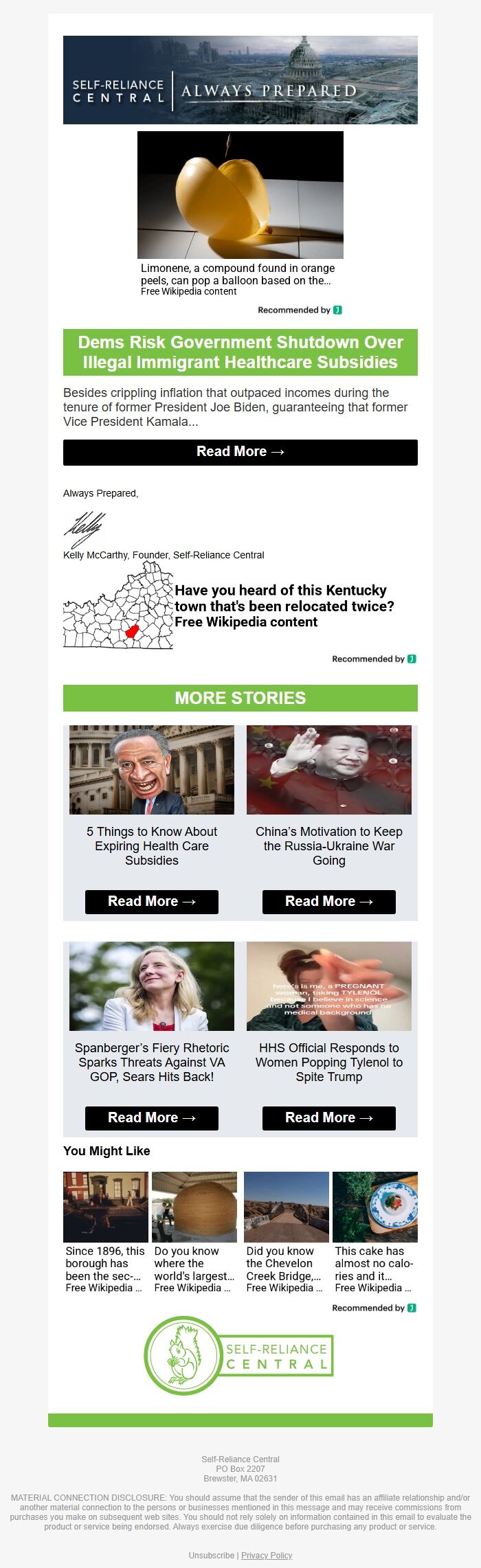Viewport: 481px width, 1568px height.
Task: Tap the Spanberger story photo
Action: tap(152, 986)
